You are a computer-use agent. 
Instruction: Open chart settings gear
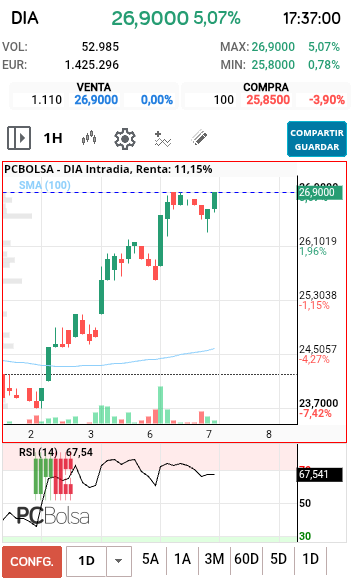click(125, 139)
